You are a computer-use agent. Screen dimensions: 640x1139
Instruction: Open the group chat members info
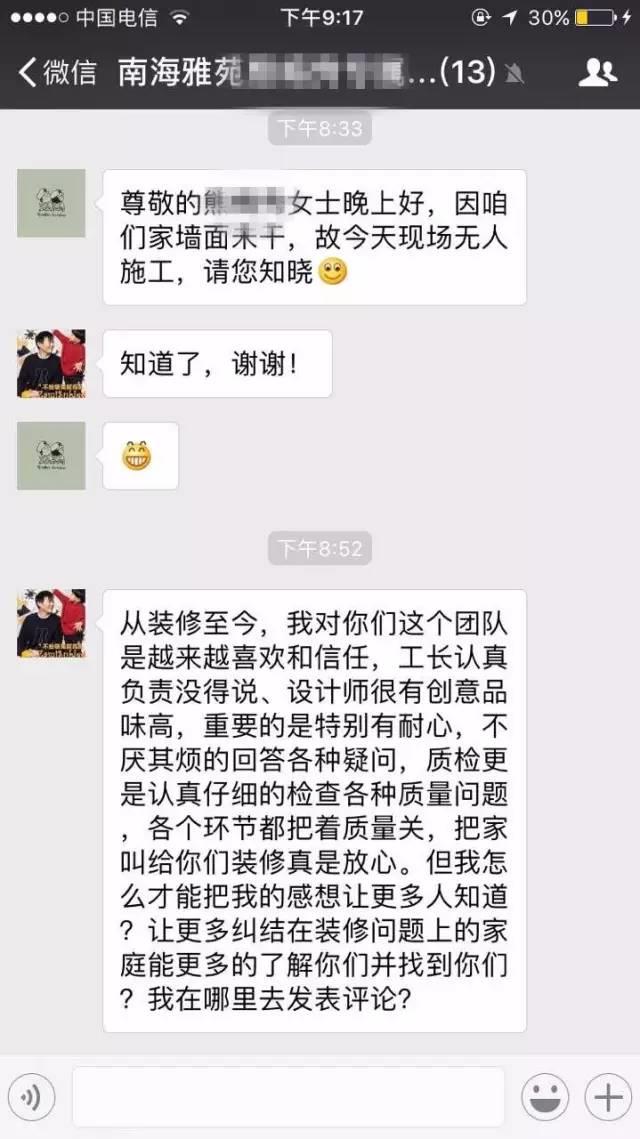click(x=598, y=72)
